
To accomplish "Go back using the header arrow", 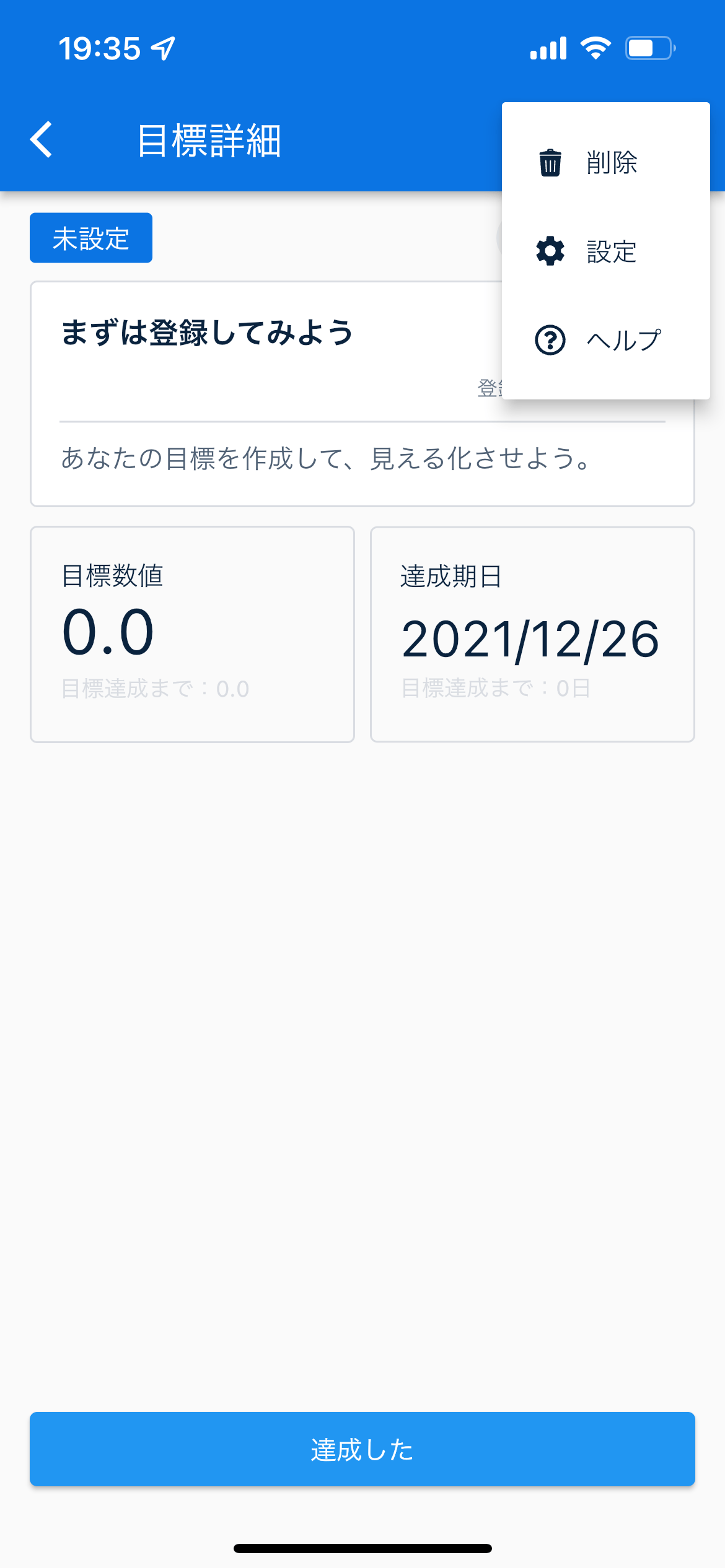I will pos(42,140).
